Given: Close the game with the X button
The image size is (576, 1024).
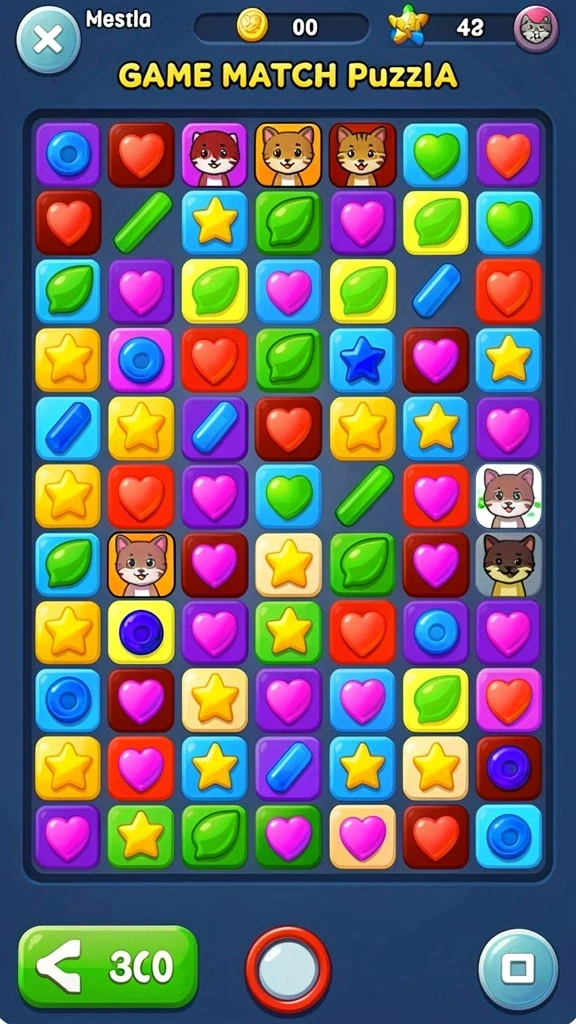Looking at the screenshot, I should point(48,40).
